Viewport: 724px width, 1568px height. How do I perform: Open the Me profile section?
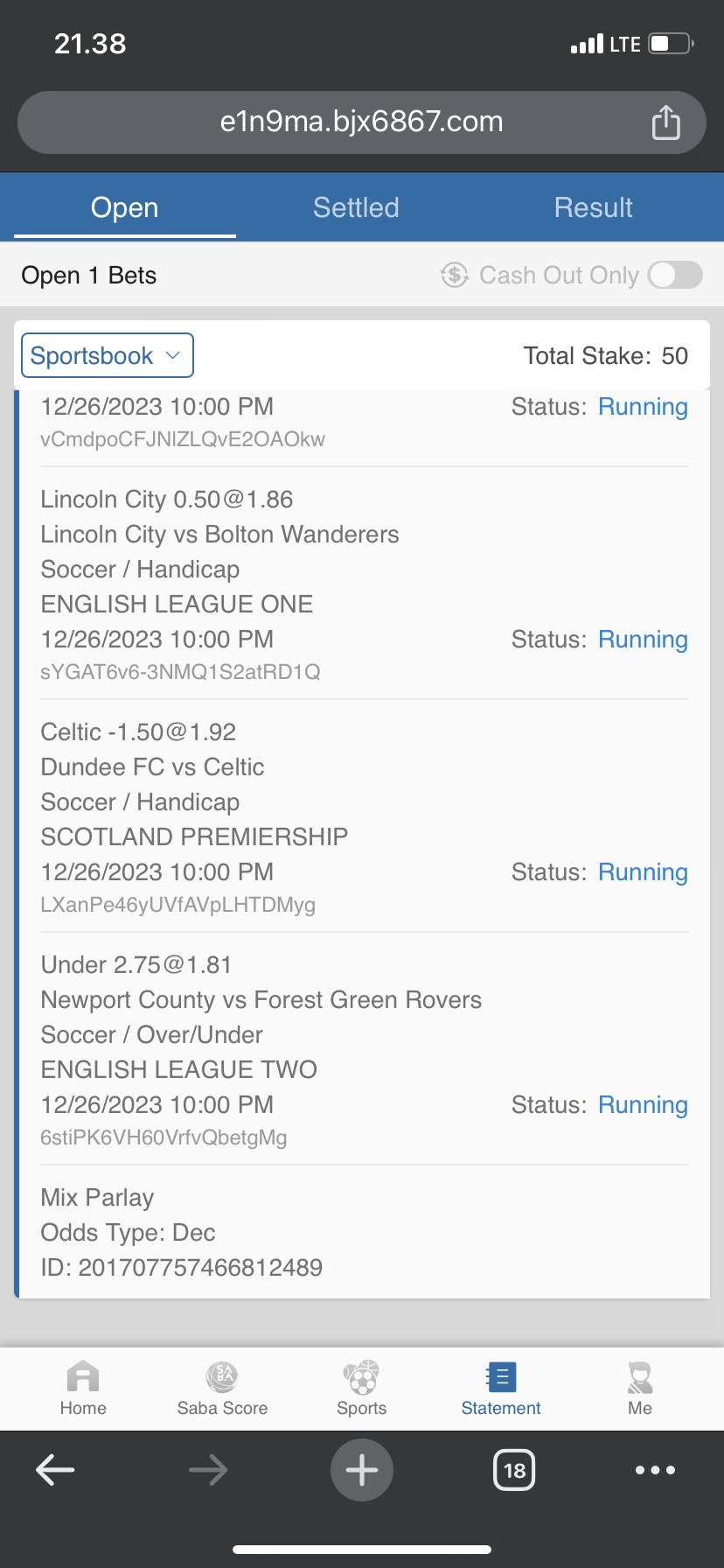(x=640, y=1388)
